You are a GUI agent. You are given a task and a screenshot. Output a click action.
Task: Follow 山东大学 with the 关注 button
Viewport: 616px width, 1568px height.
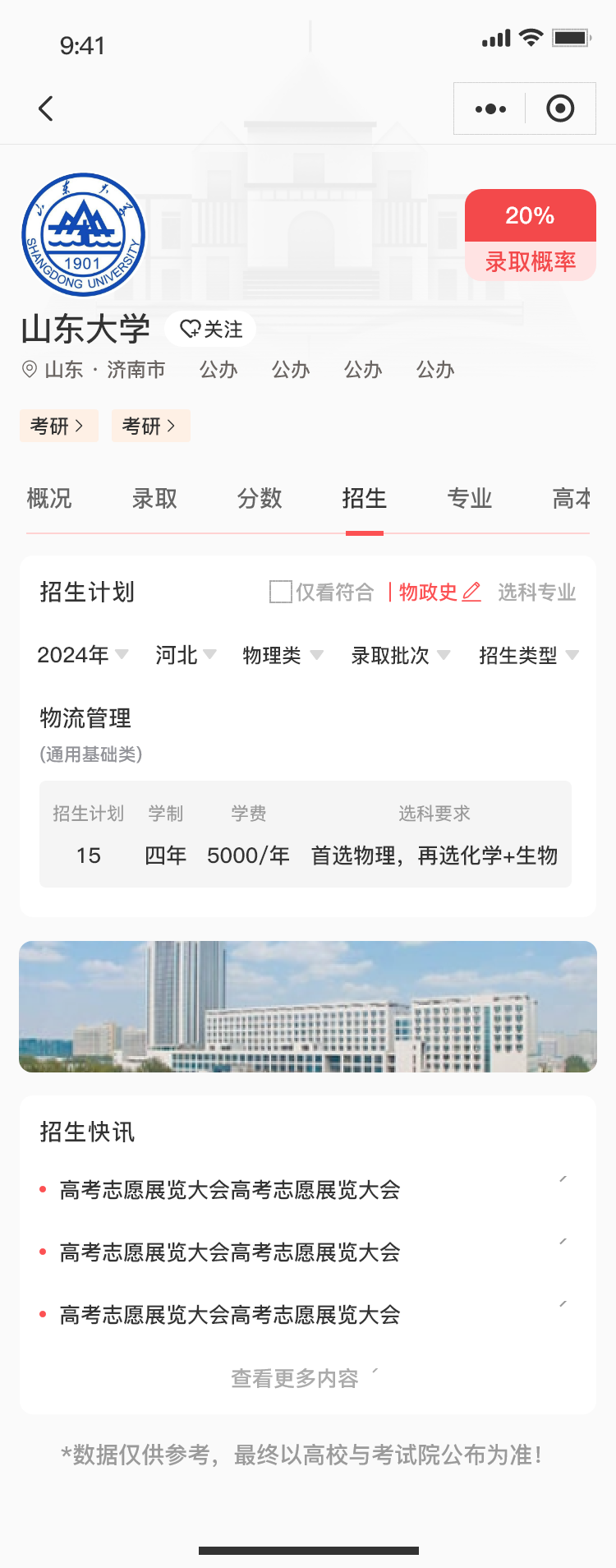(x=210, y=330)
